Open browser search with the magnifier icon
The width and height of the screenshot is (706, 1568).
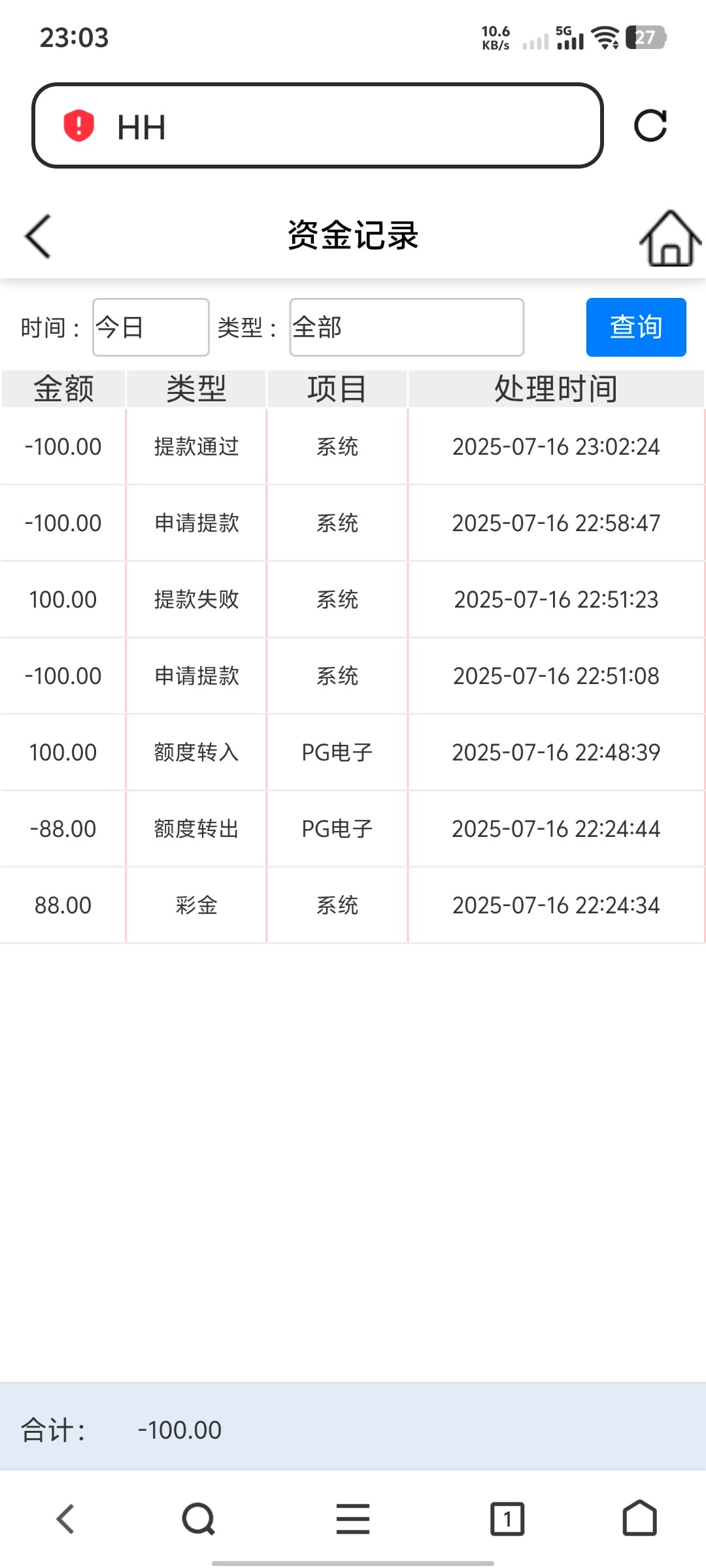196,1519
